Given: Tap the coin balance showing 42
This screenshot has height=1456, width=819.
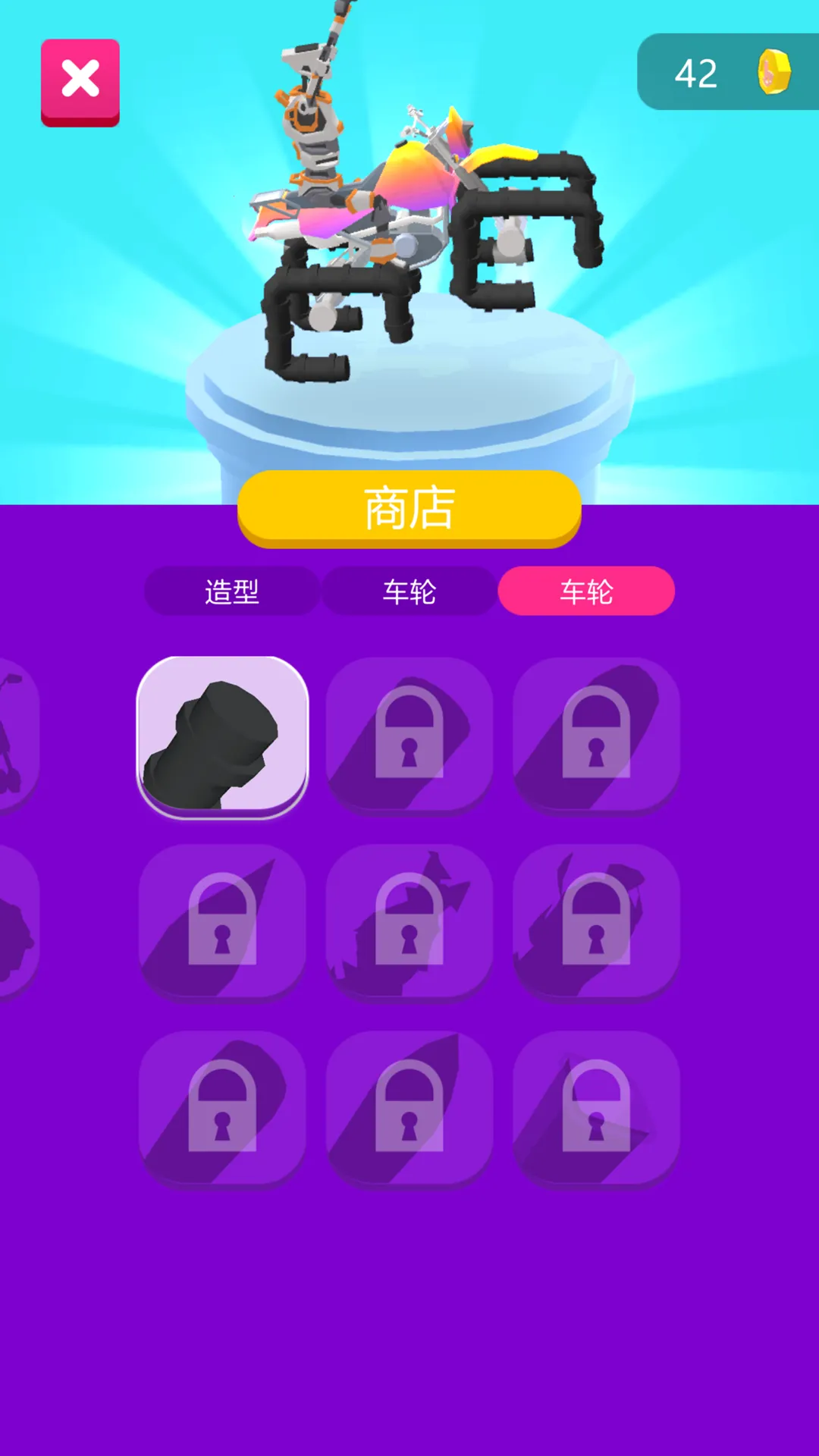Looking at the screenshot, I should 695,72.
